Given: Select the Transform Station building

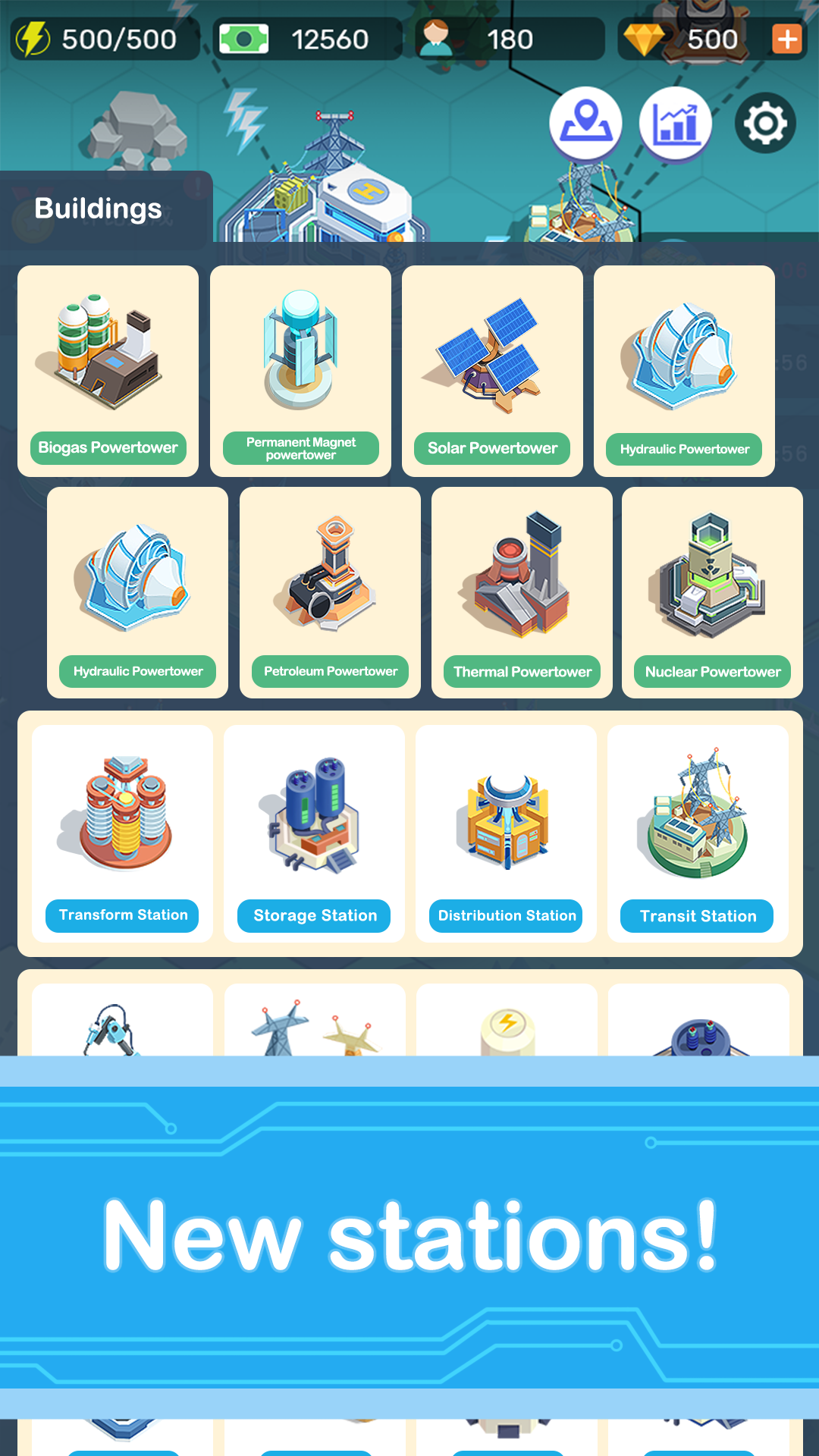Looking at the screenshot, I should [122, 823].
